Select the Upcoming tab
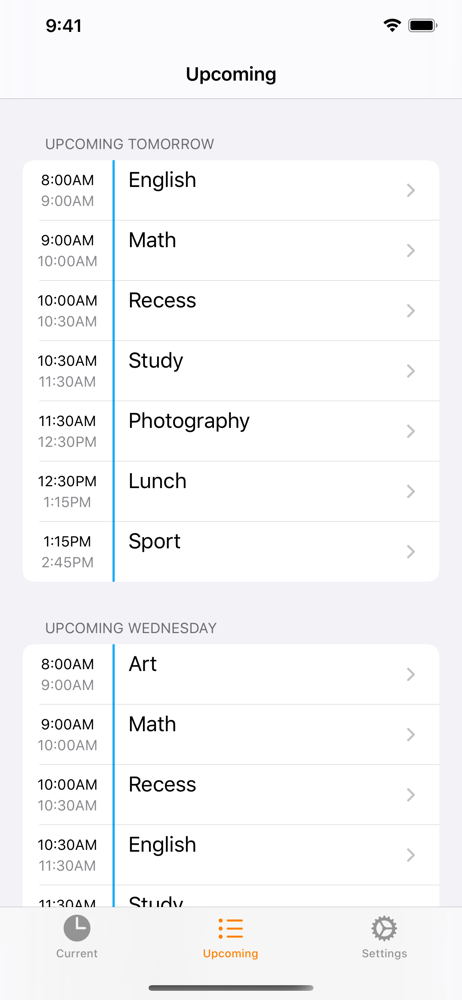This screenshot has width=462, height=1000. pos(230,937)
